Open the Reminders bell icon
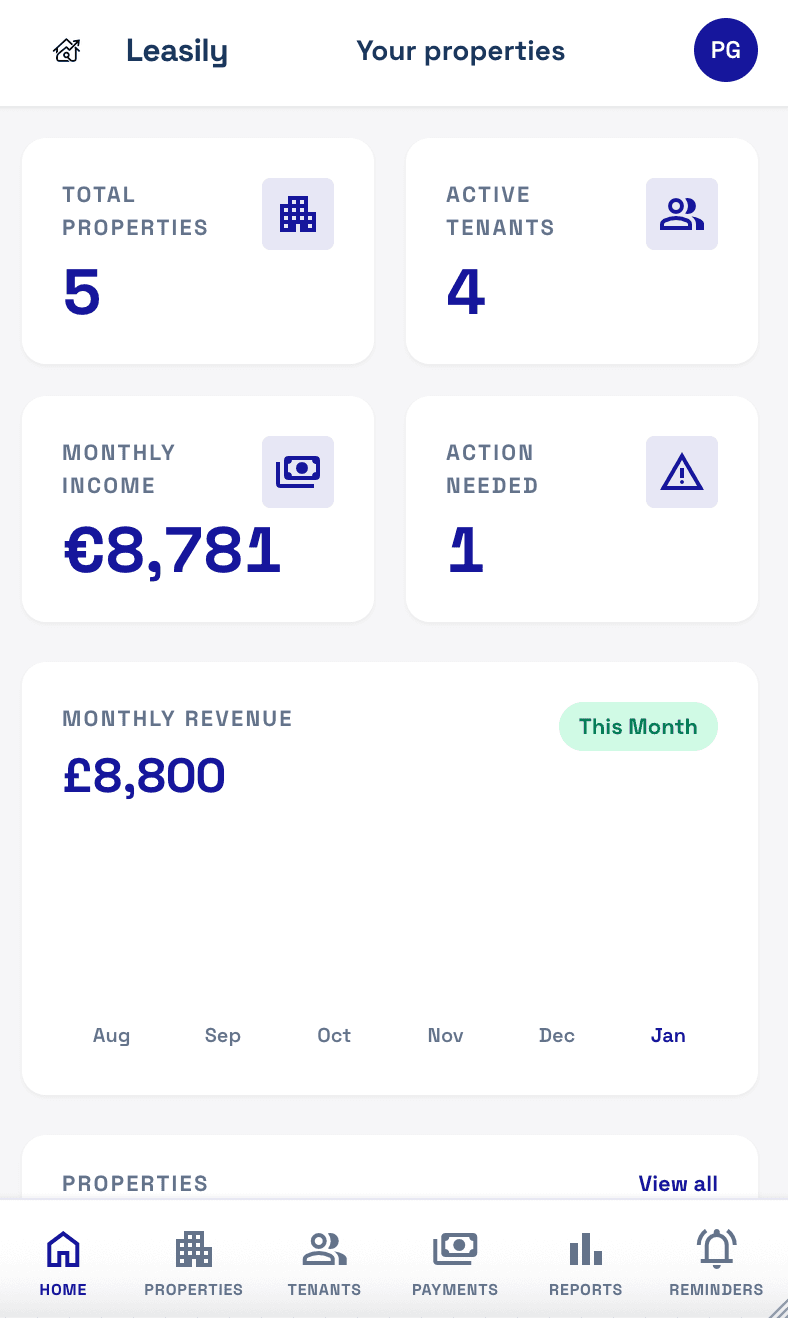788x1318 pixels. pos(716,1249)
